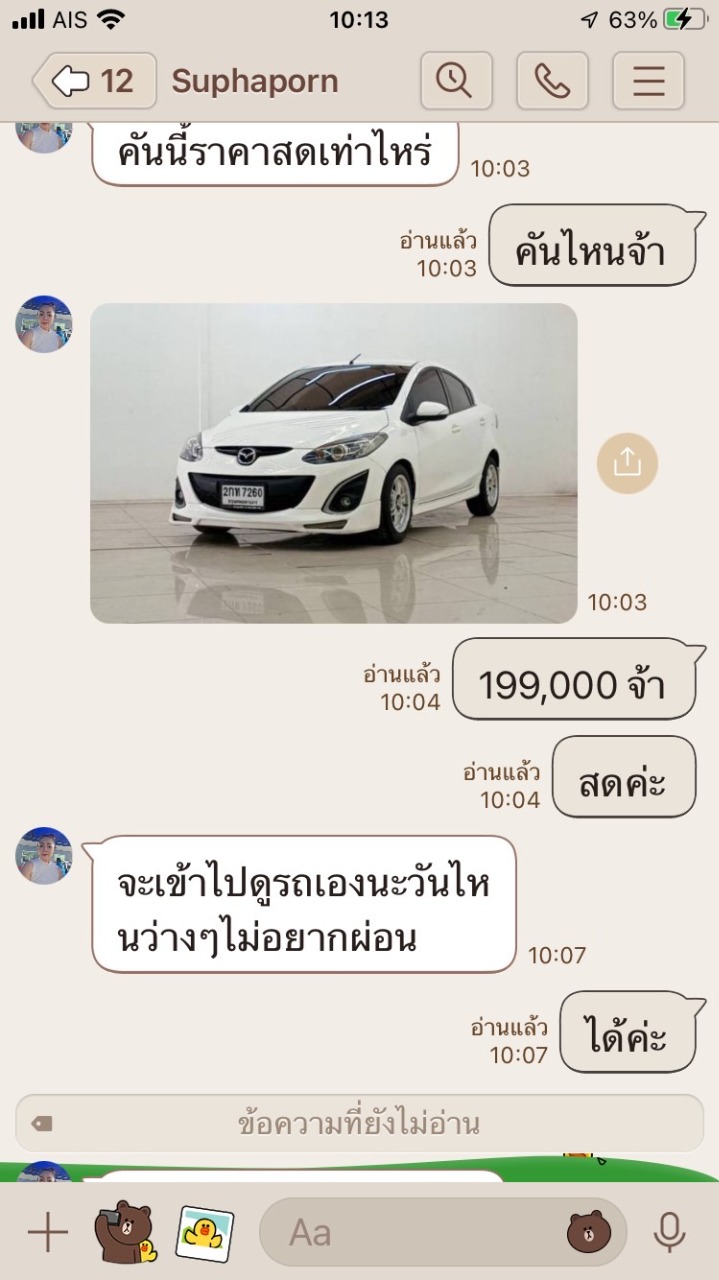Open Suphaporn's profile picture beside the car photo
719x1280 pixels.
[x=44, y=324]
